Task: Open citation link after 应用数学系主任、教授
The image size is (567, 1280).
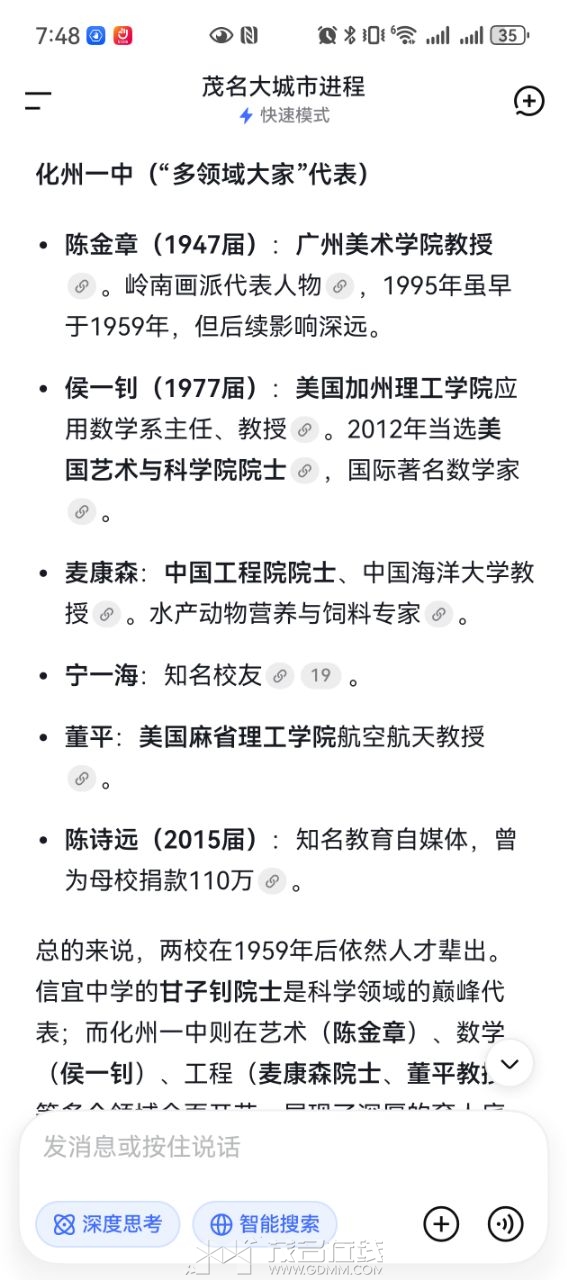Action: (x=305, y=430)
